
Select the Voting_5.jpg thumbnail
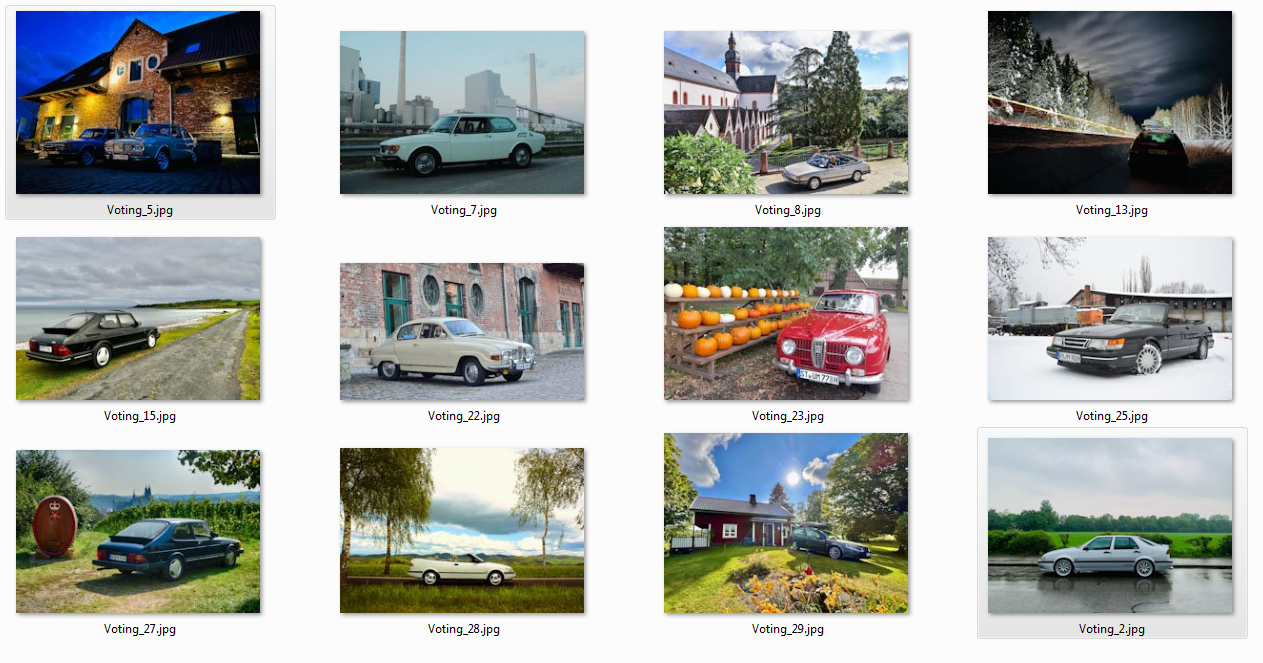[x=138, y=103]
